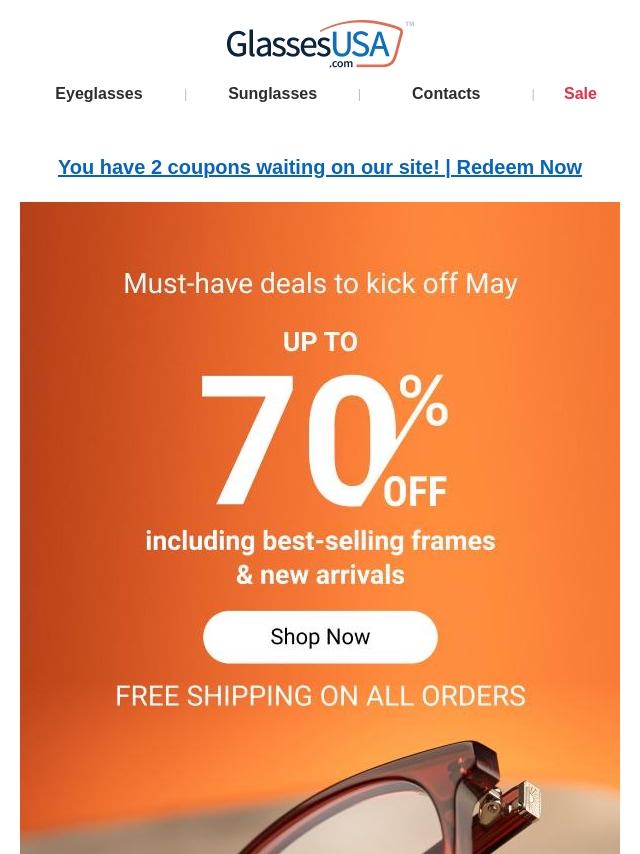The height and width of the screenshot is (854, 640).
Task: Open the GlassesUSA logo homepage link
Action: click(x=318, y=45)
